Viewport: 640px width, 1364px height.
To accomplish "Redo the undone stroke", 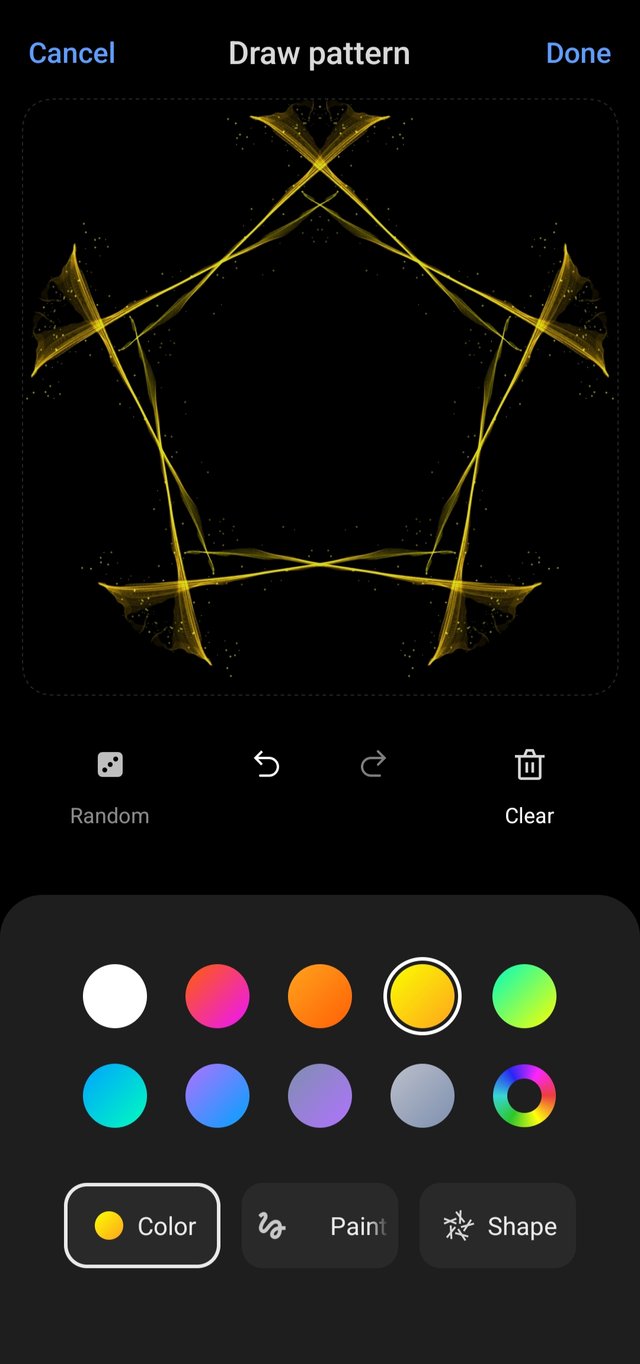I will (x=373, y=766).
